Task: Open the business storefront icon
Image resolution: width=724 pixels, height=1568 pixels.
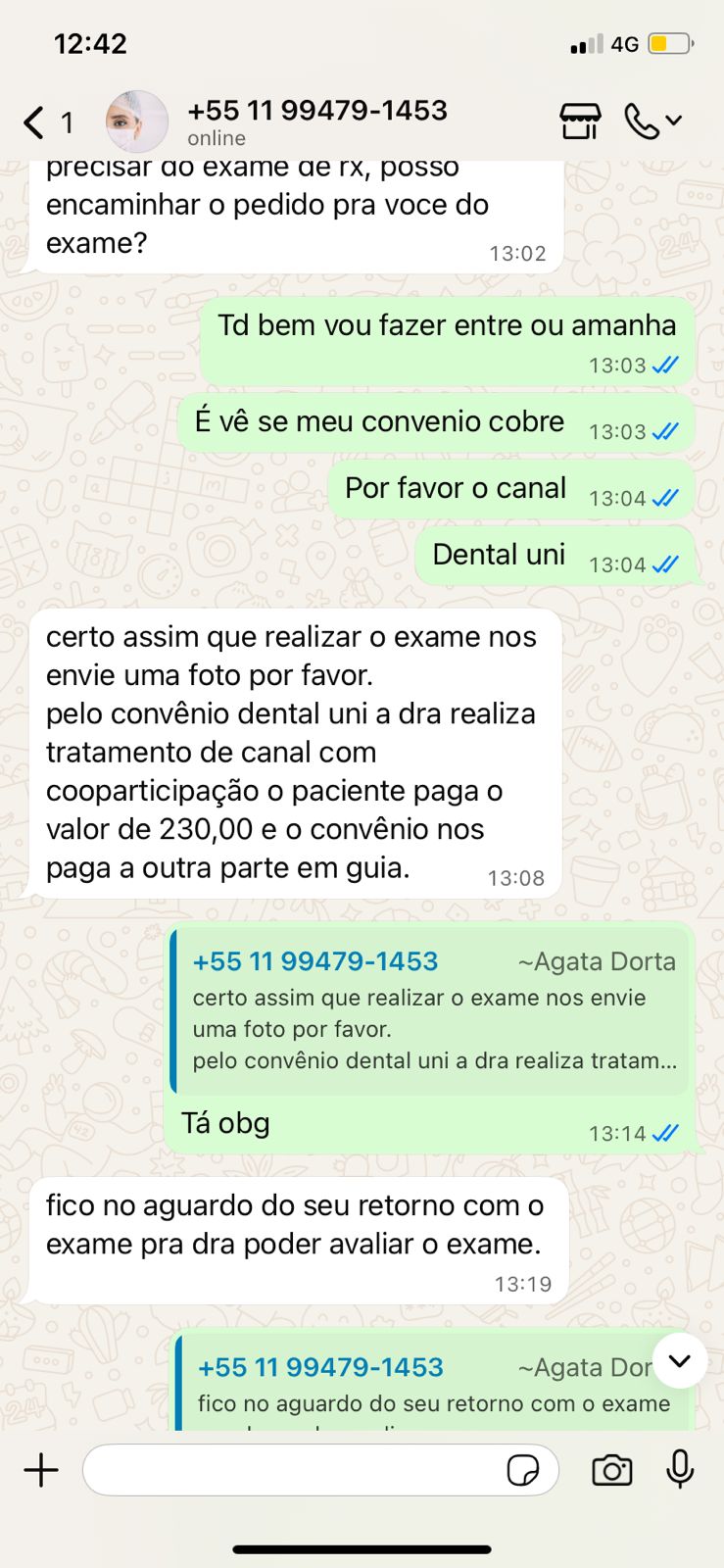Action: pyautogui.click(x=579, y=122)
